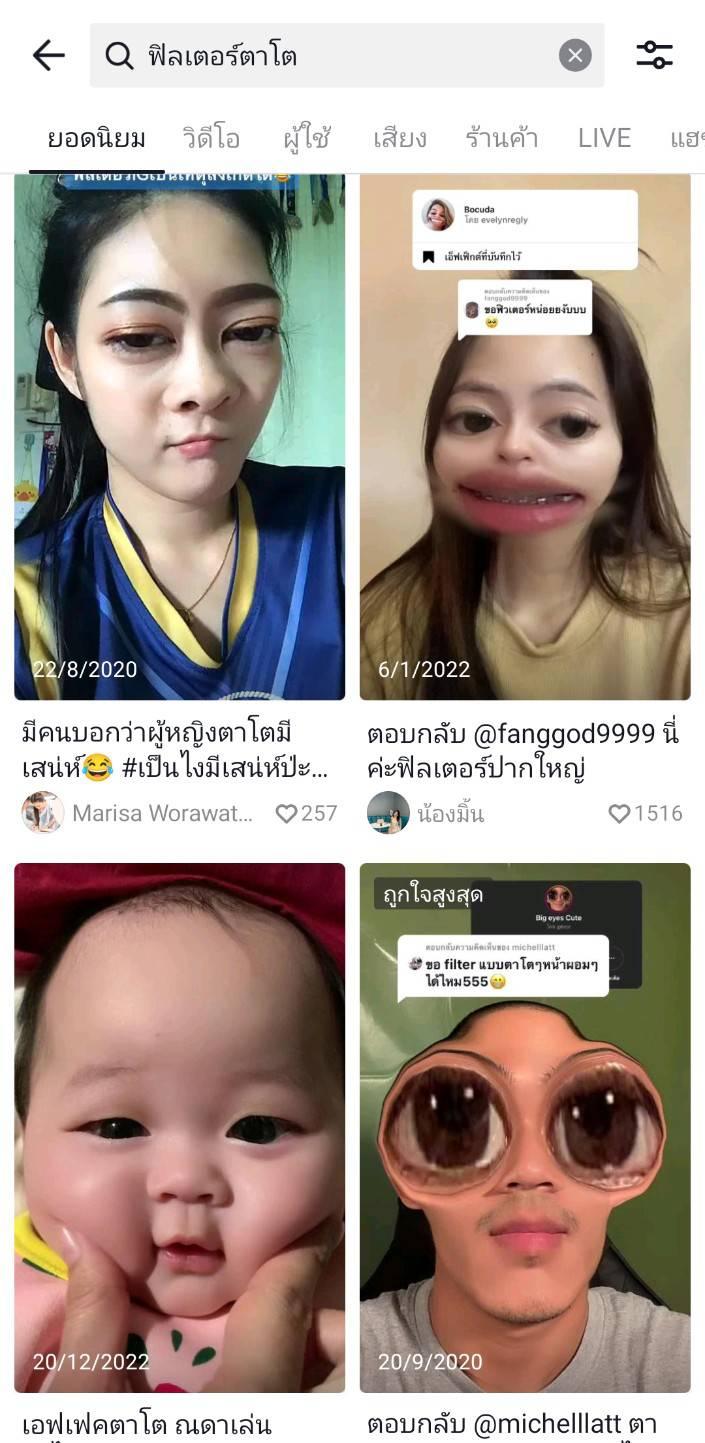
Task: Go back using the arrow icon
Action: pyautogui.click(x=48, y=56)
